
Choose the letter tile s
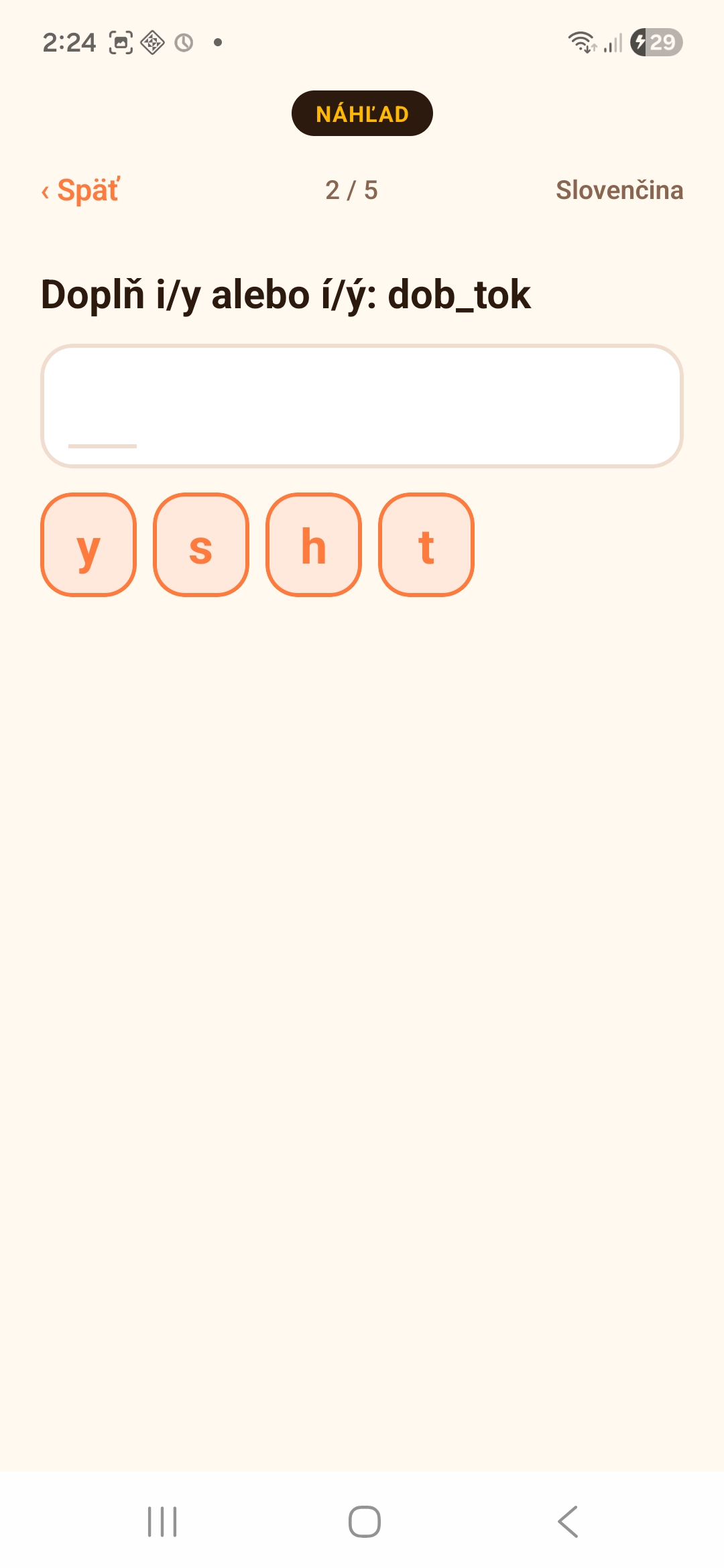201,545
